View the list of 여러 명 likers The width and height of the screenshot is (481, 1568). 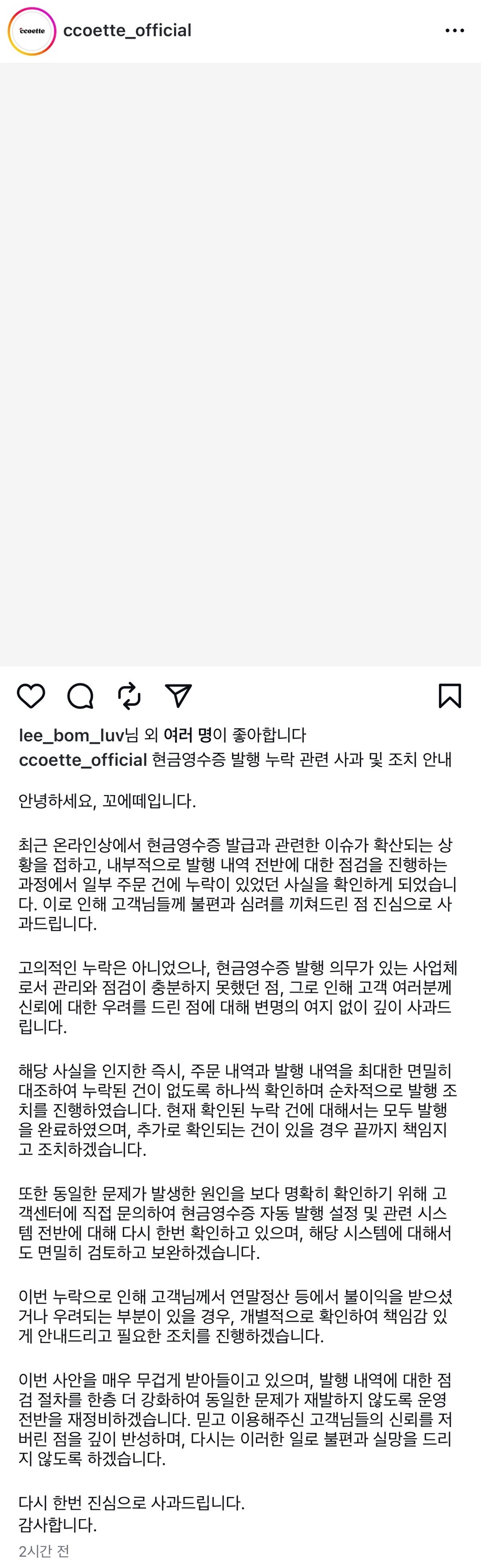click(188, 735)
